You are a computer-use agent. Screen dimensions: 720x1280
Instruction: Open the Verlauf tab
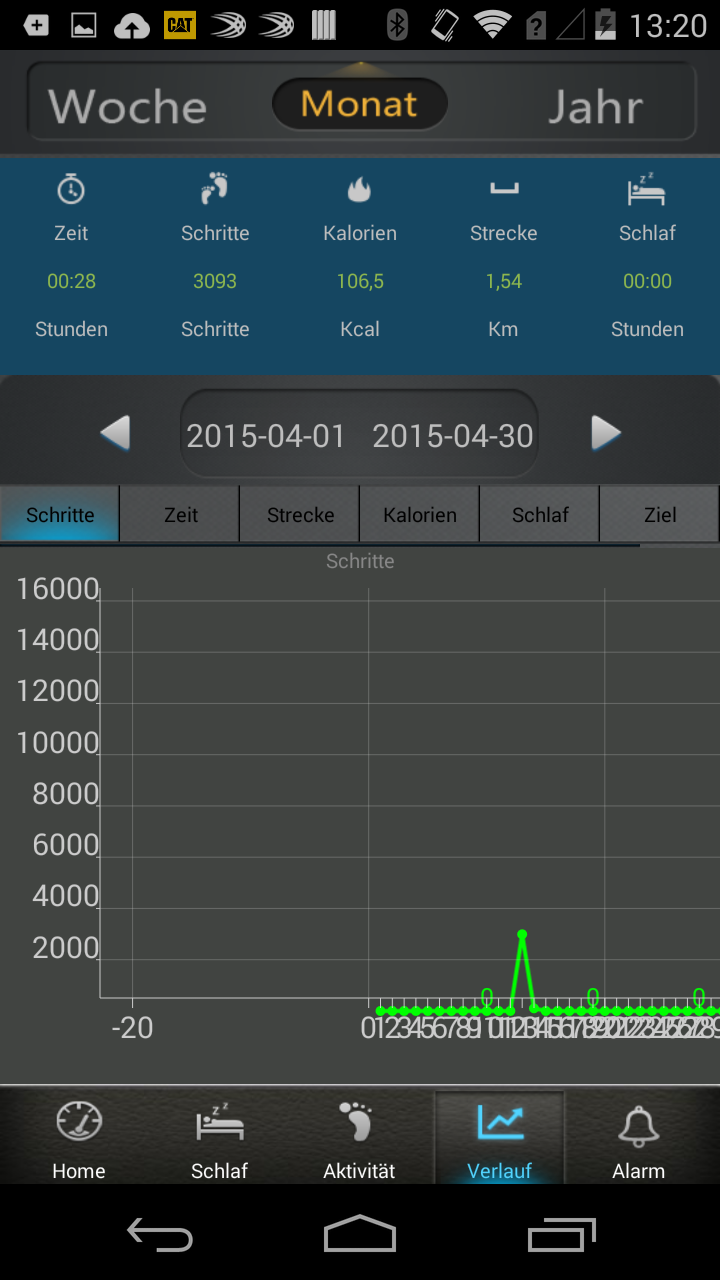[x=499, y=1139]
